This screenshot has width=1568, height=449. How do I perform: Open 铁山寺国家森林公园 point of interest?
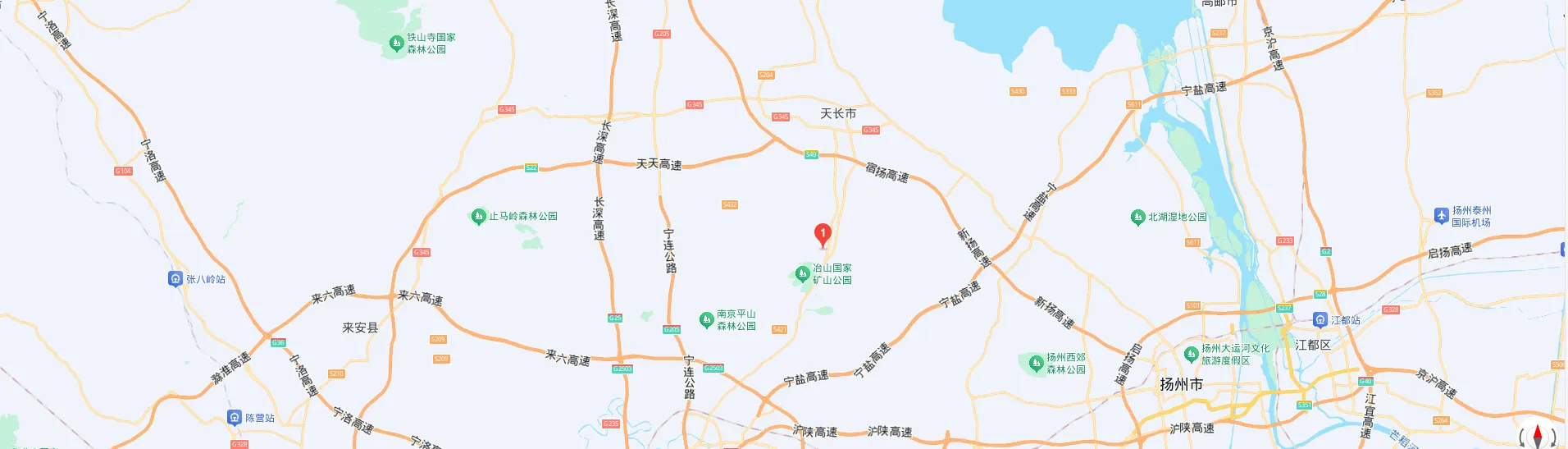pos(397,43)
